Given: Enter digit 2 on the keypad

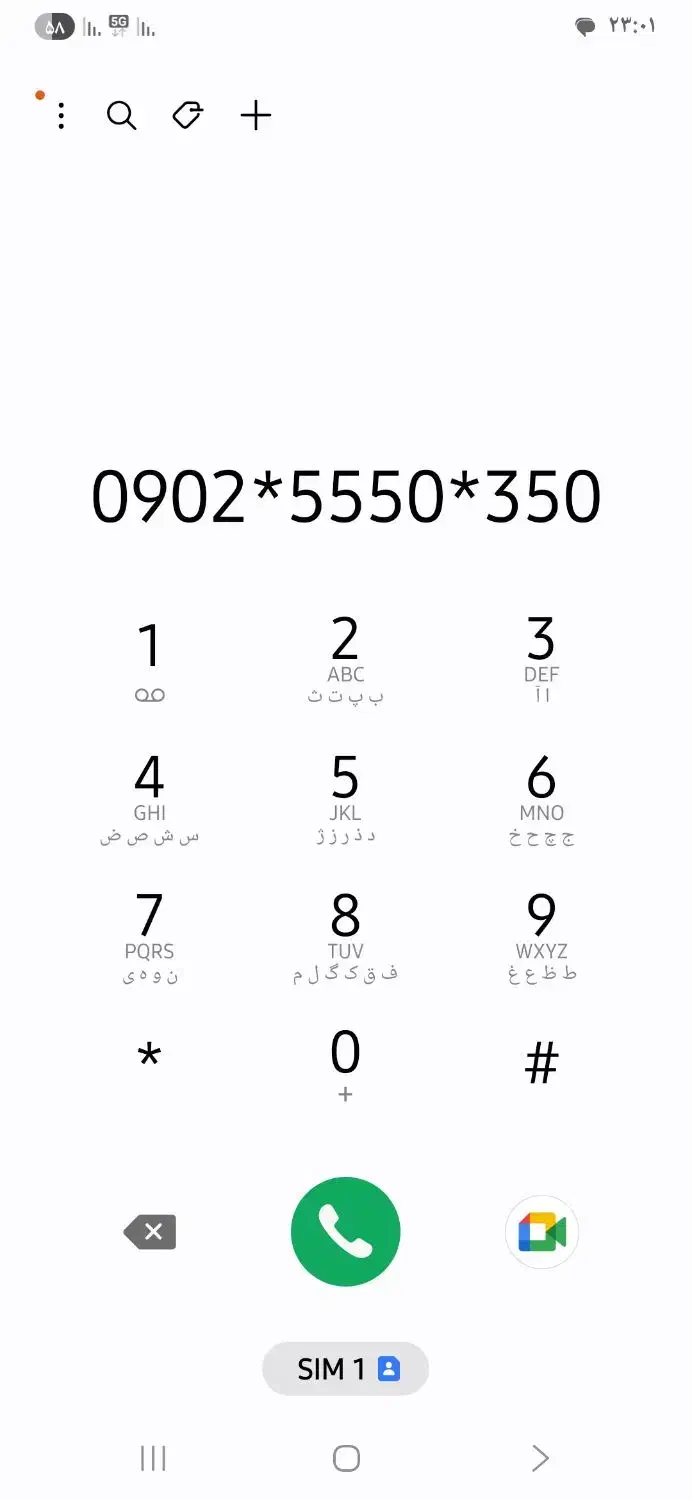Looking at the screenshot, I should [x=346, y=661].
